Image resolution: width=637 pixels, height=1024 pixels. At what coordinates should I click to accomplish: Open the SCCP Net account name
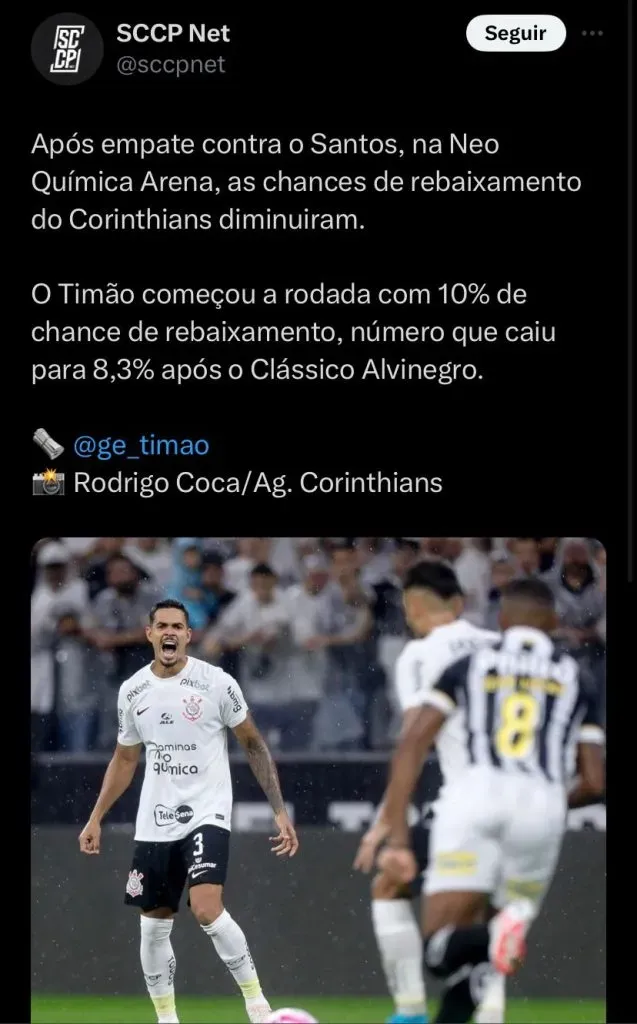click(173, 33)
